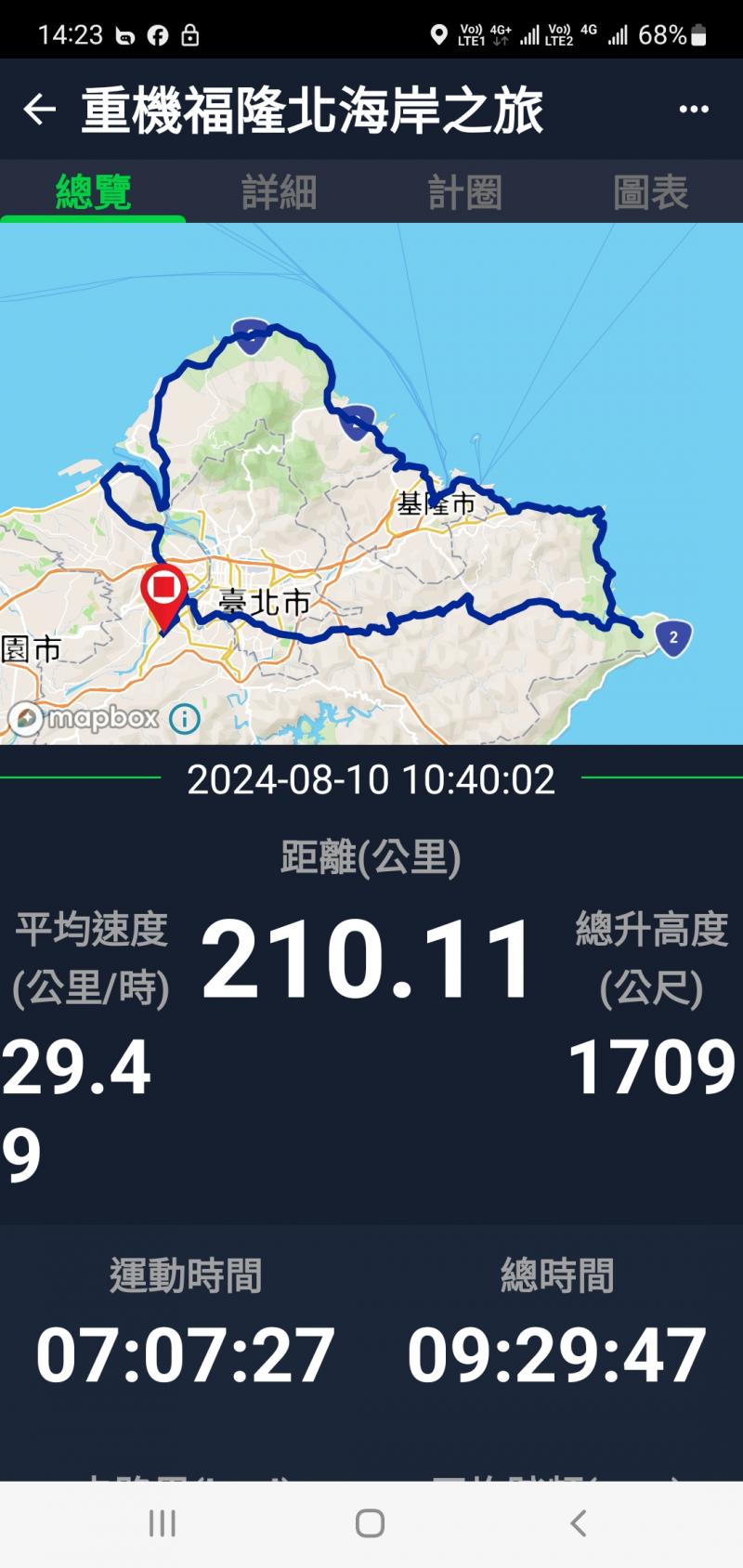Viewport: 743px width, 1568px height.
Task: Select the 總覽 tab
Action: coord(93,192)
